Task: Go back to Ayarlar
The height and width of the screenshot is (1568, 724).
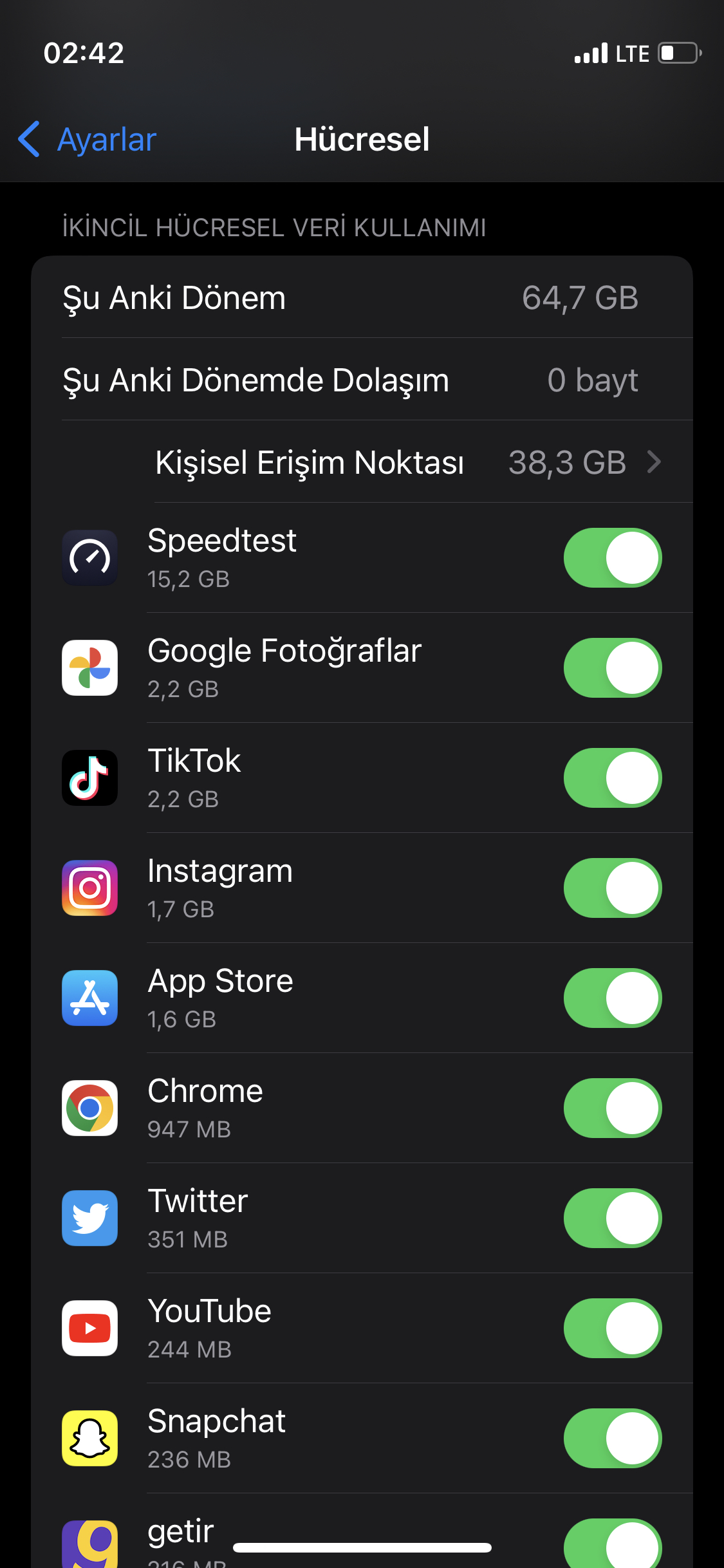Action: click(x=88, y=139)
